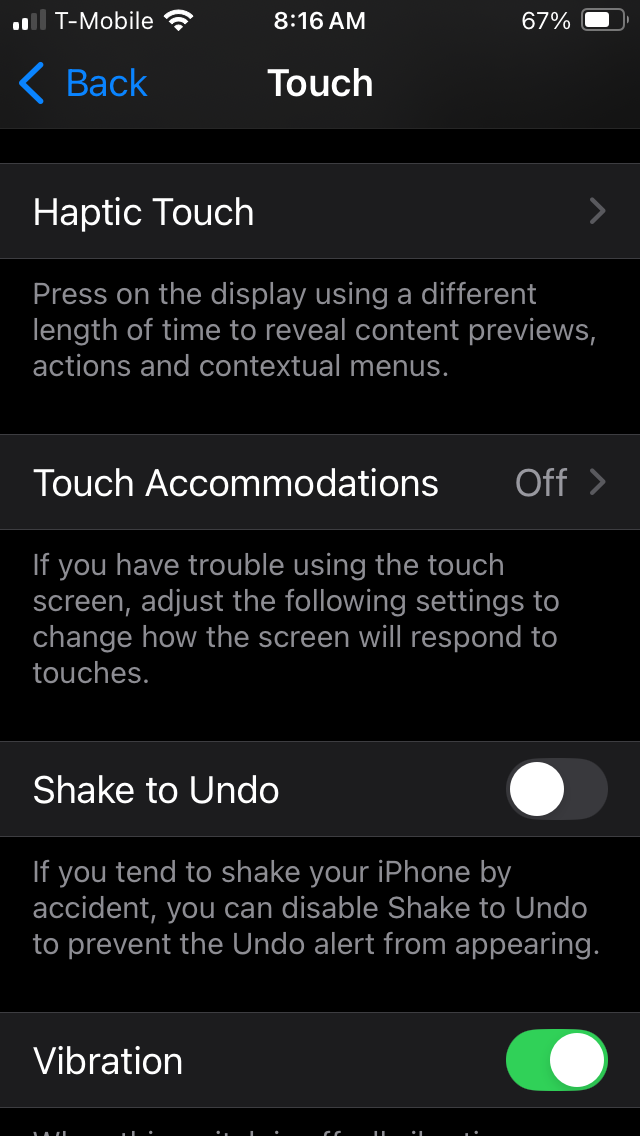This screenshot has height=1136, width=640.
Task: Open Touch Accommodations settings
Action: point(320,483)
